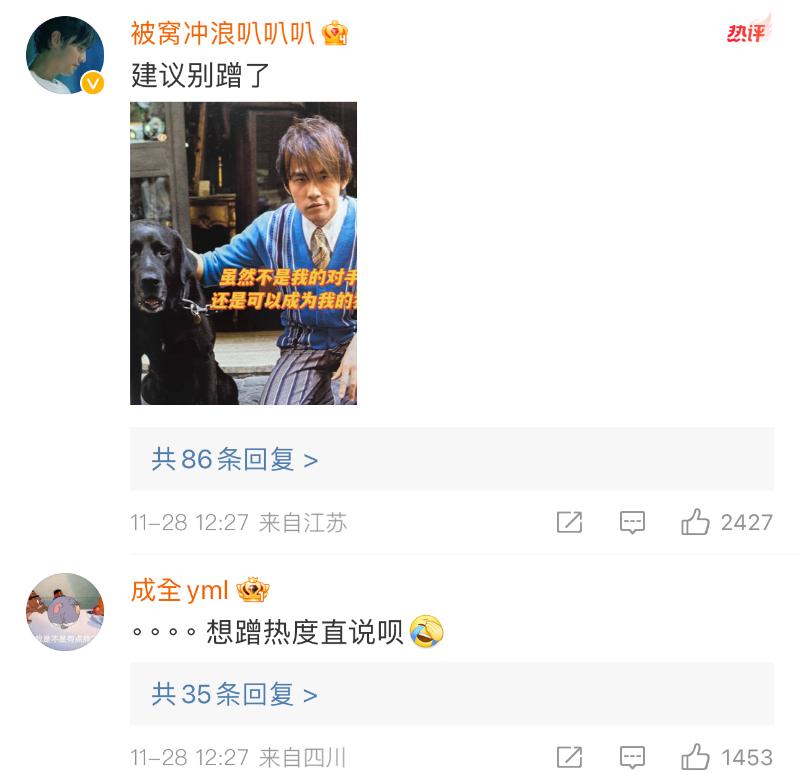Reply to 成全yml's comment
The width and height of the screenshot is (800, 772).
632,757
